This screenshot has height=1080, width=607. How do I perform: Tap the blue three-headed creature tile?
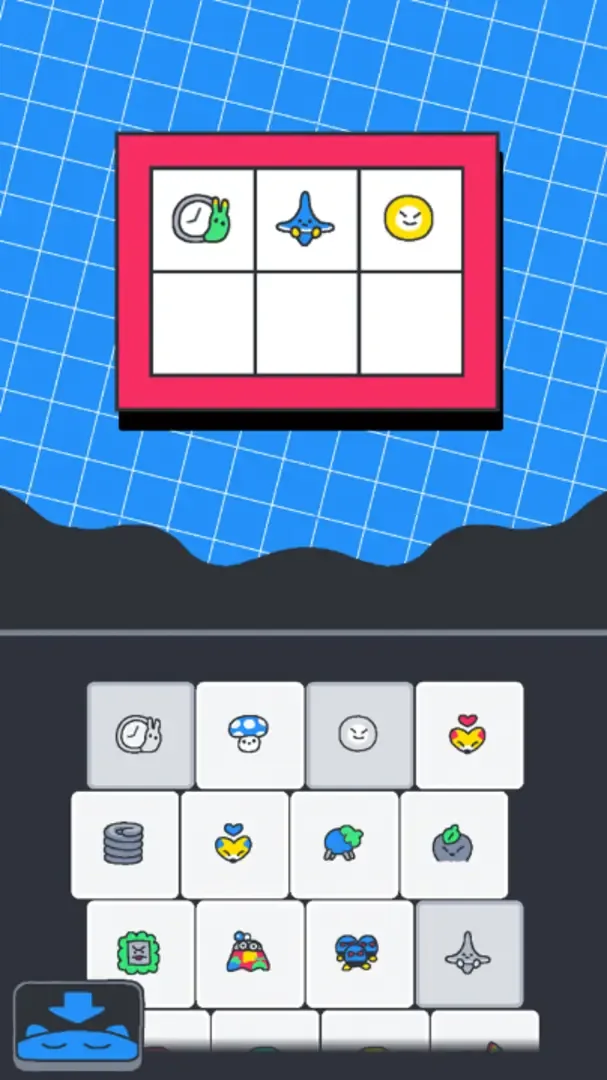tap(359, 953)
